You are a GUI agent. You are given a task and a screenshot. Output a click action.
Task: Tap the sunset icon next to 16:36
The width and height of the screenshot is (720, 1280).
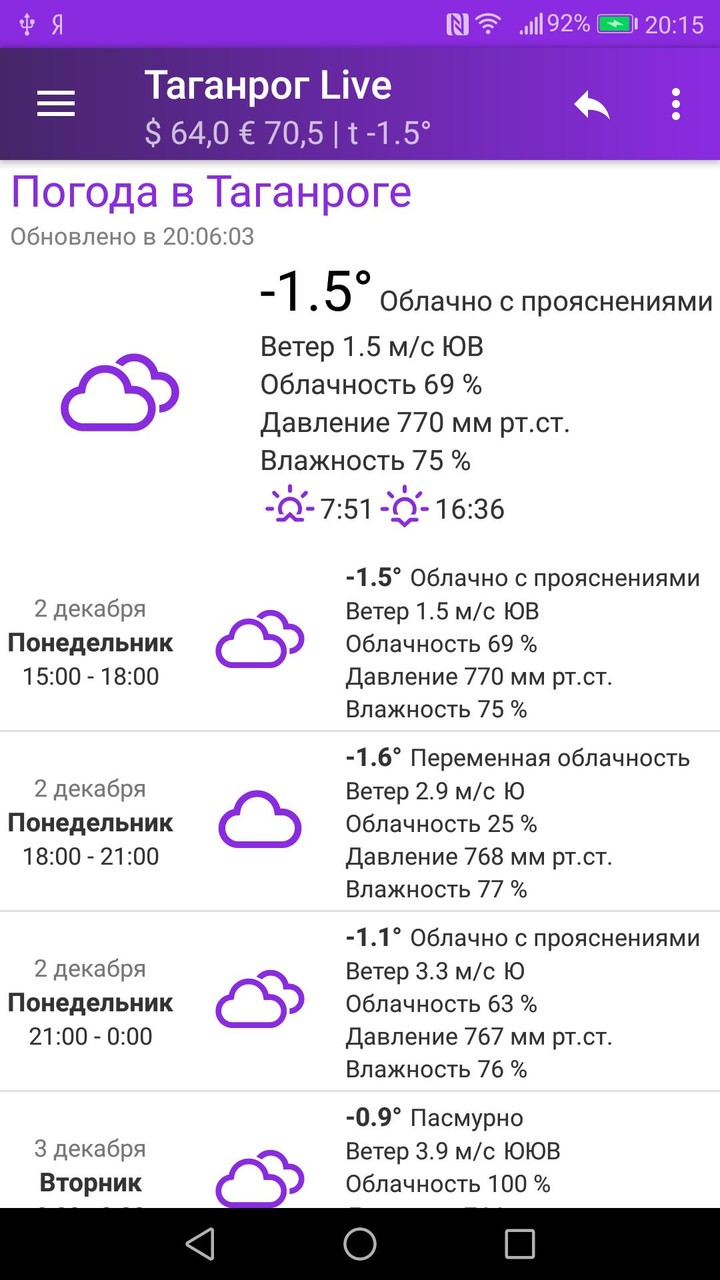(407, 508)
